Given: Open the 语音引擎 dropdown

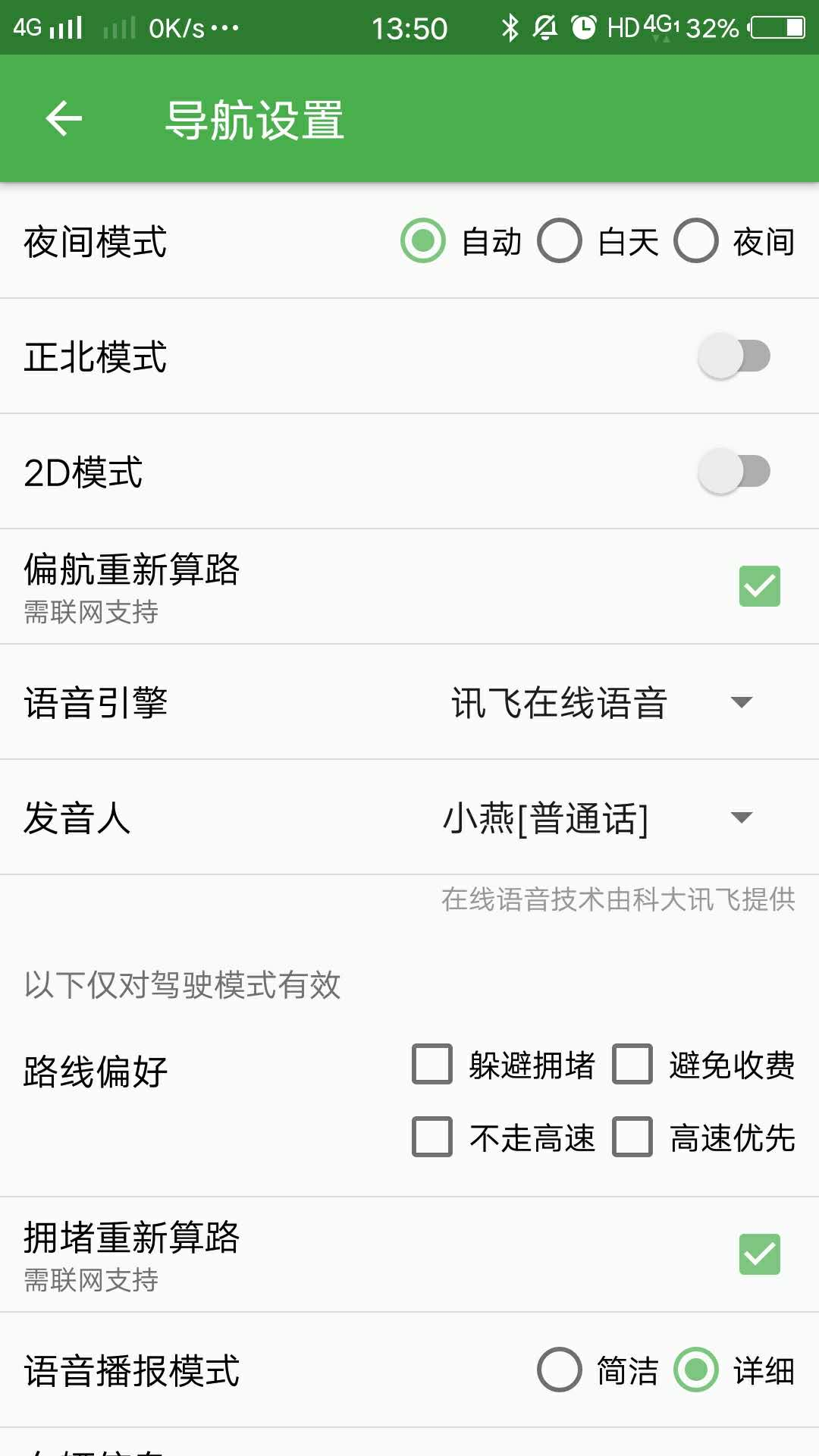Looking at the screenshot, I should (601, 702).
